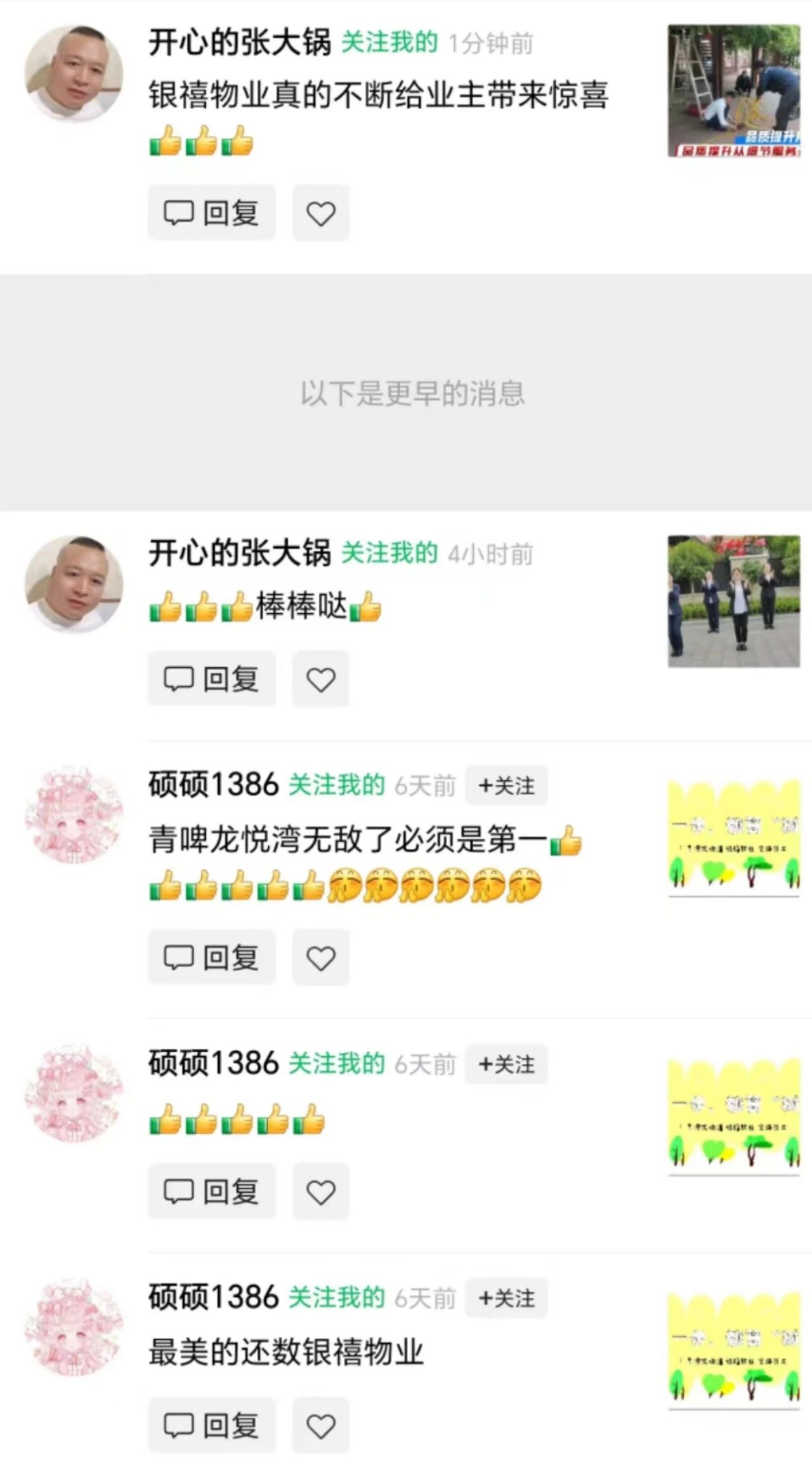
Task: Reply to the 青啤龙悦湾无敌了 comment
Action: 211,957
